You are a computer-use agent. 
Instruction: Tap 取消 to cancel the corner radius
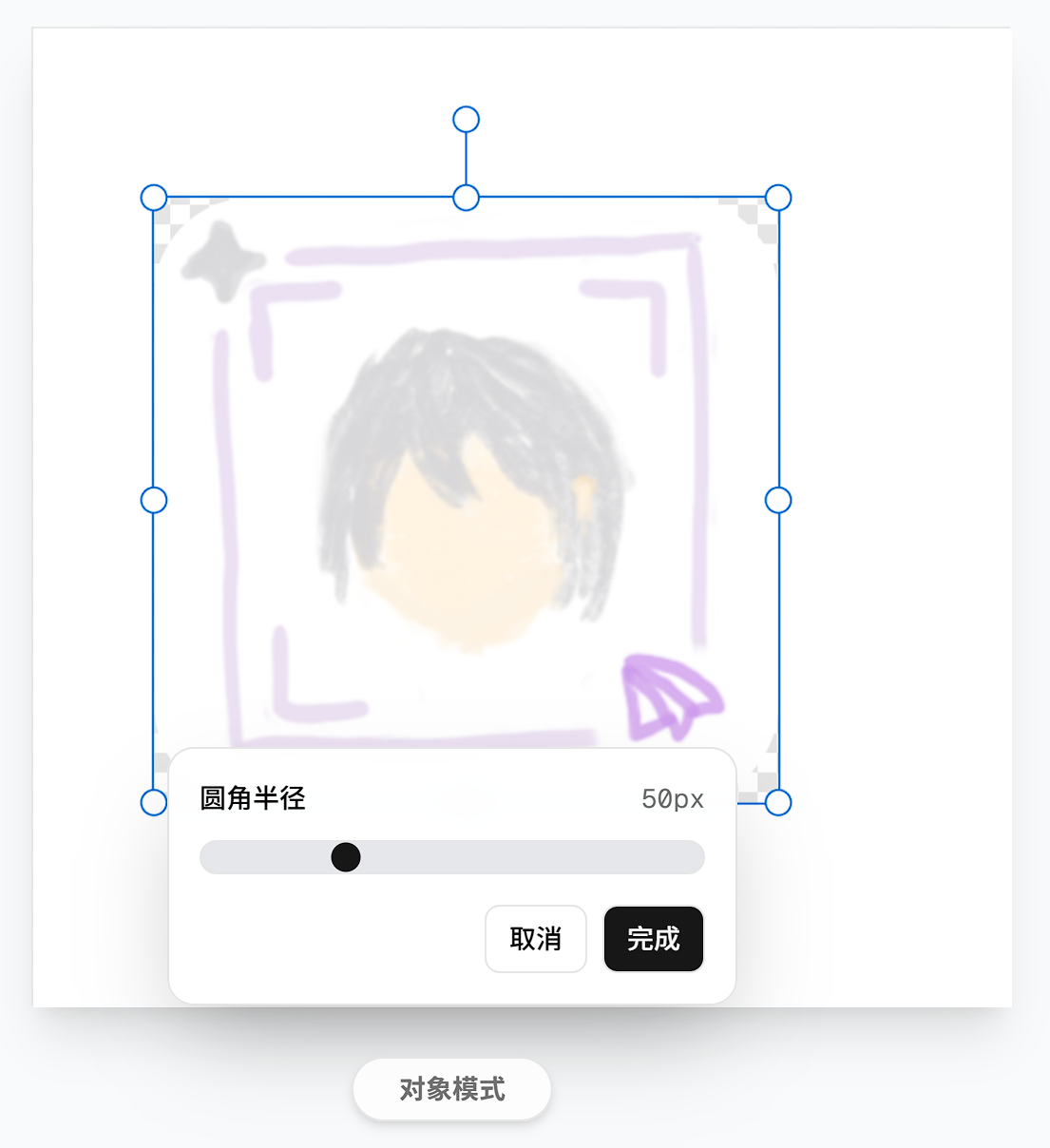[536, 939]
